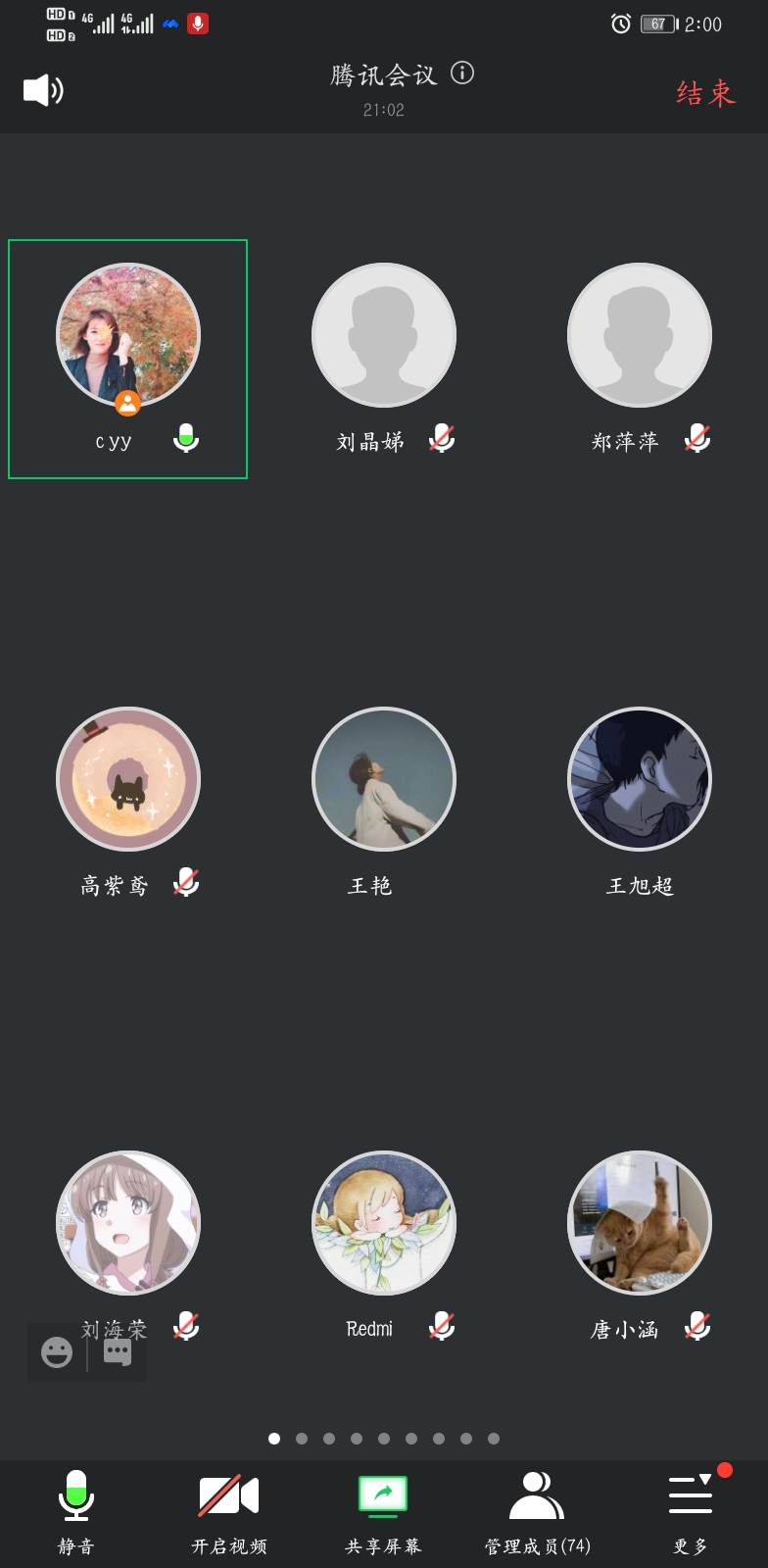The height and width of the screenshot is (1568, 768).
Task: Select participant 王艳
Action: point(384,803)
